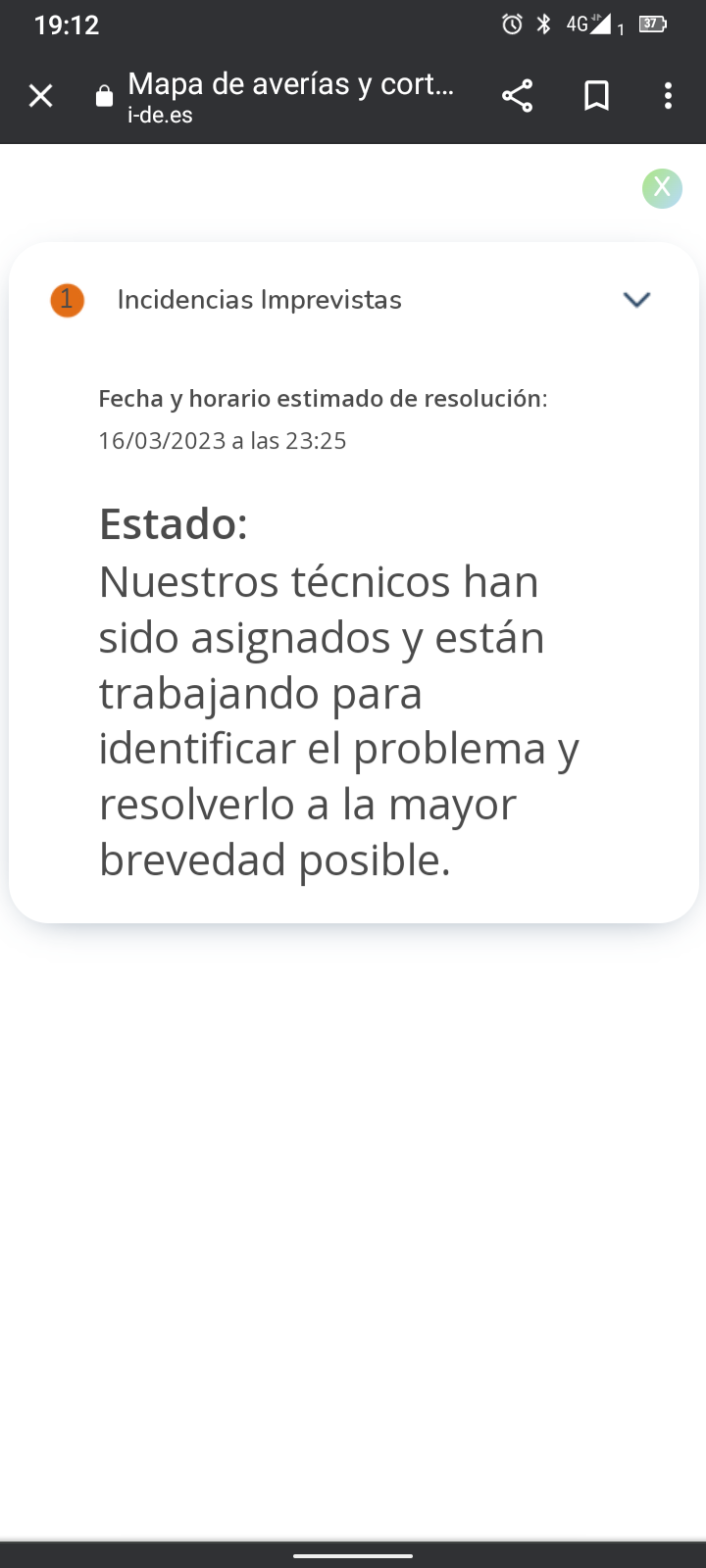Close the browser custom tab
This screenshot has width=706, height=1568.
tap(40, 96)
